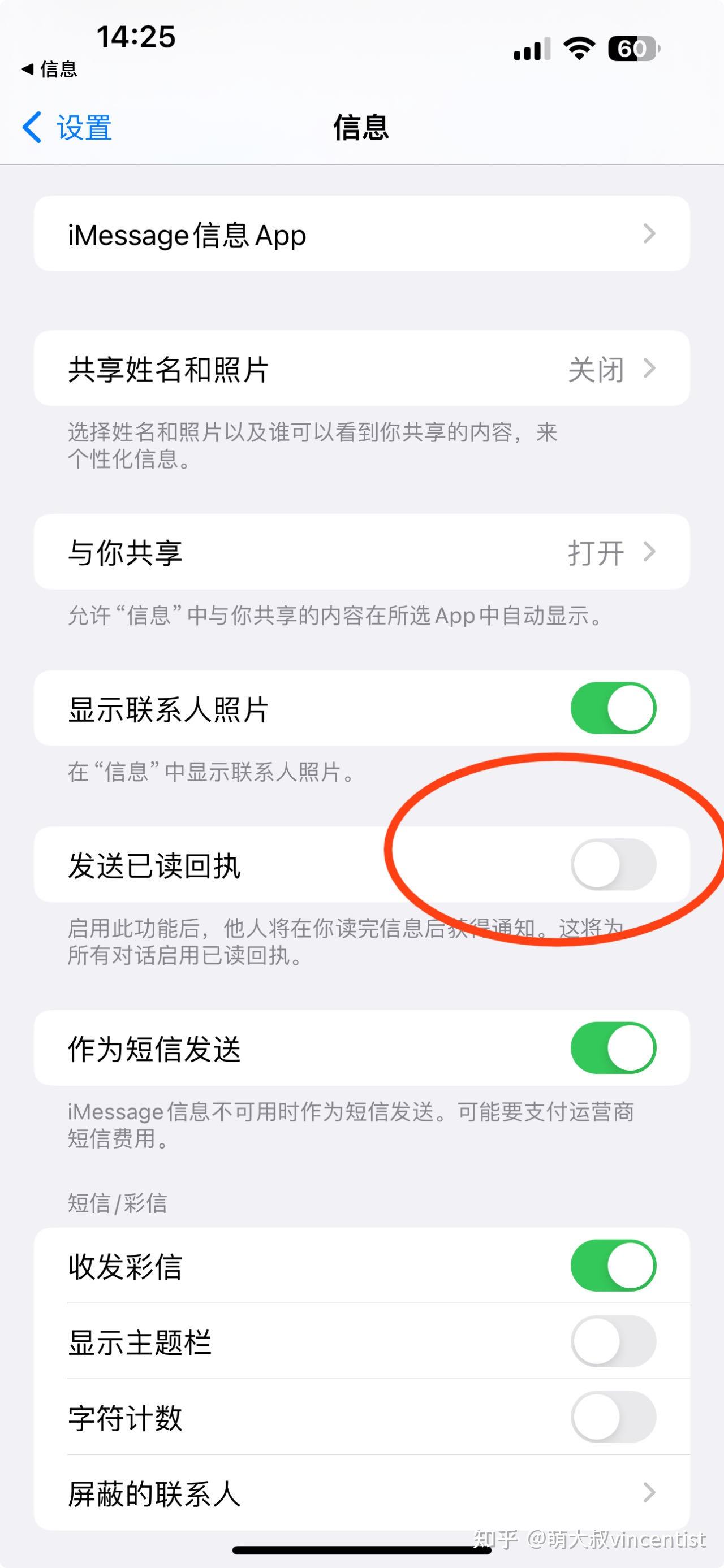Turn on 字符计数 switch
This screenshot has width=724, height=1568.
(x=613, y=1417)
